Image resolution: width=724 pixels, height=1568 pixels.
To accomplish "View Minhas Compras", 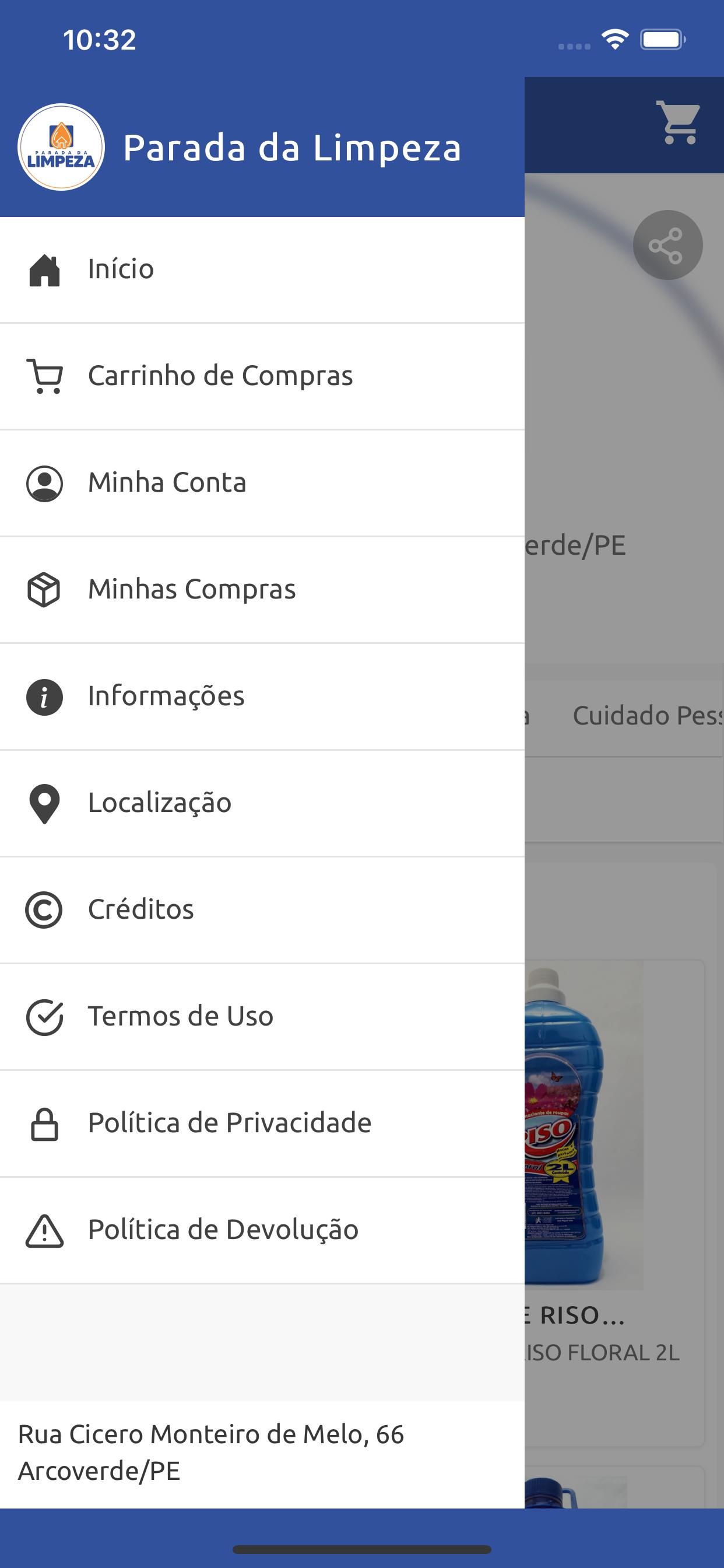I will point(262,590).
